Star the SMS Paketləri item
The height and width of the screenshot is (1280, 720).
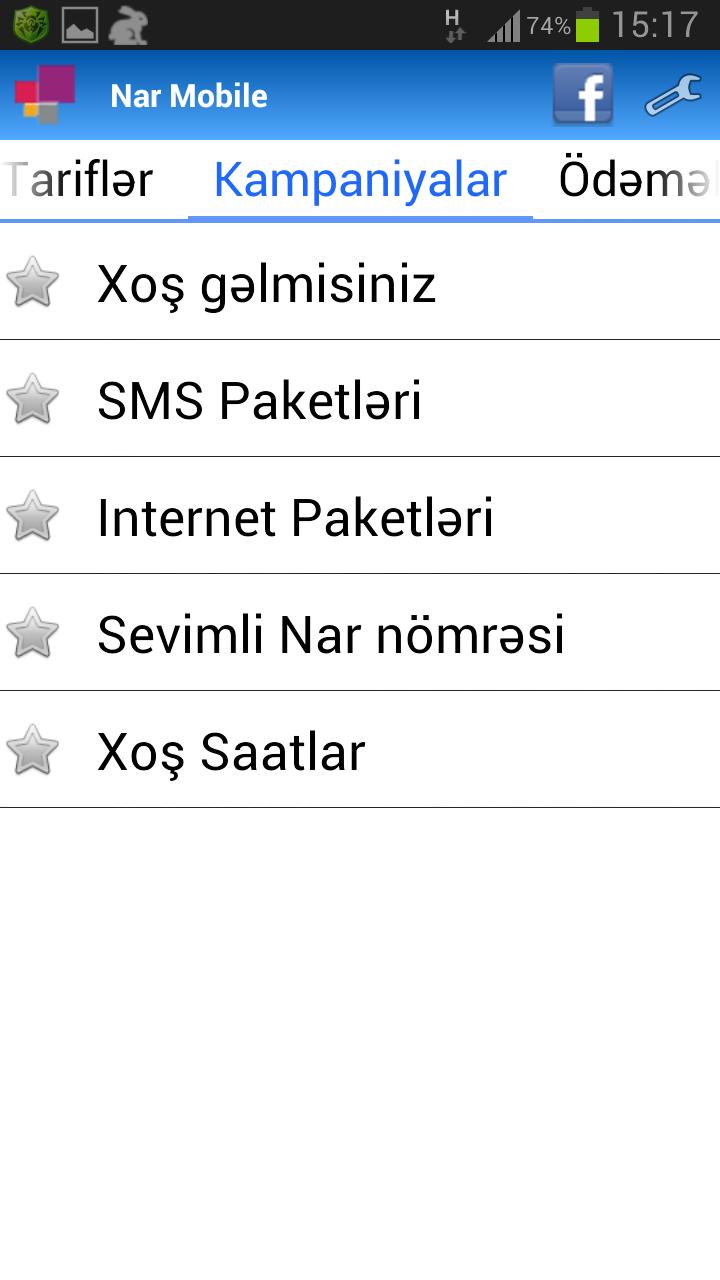[x=33, y=399]
